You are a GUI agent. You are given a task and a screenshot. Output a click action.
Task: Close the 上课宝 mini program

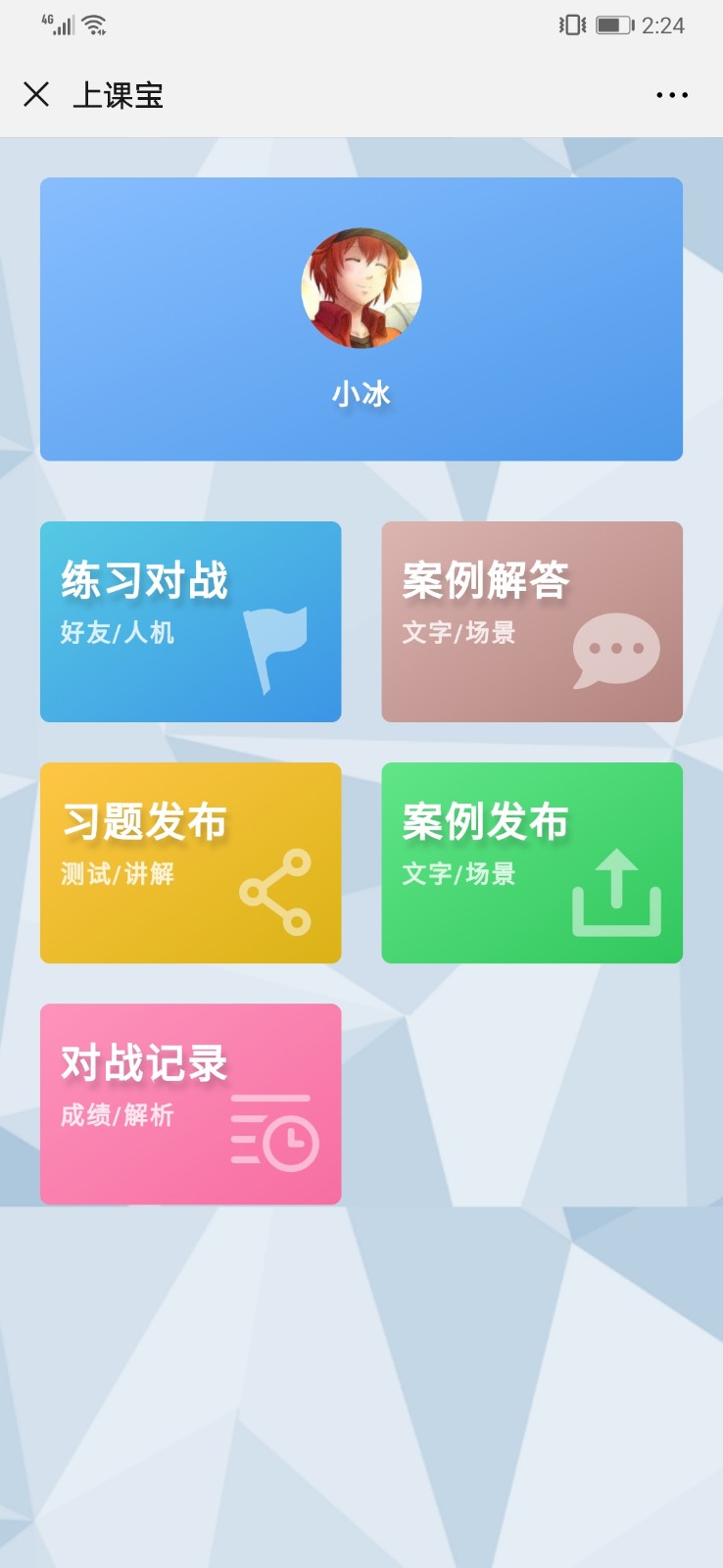point(36,94)
